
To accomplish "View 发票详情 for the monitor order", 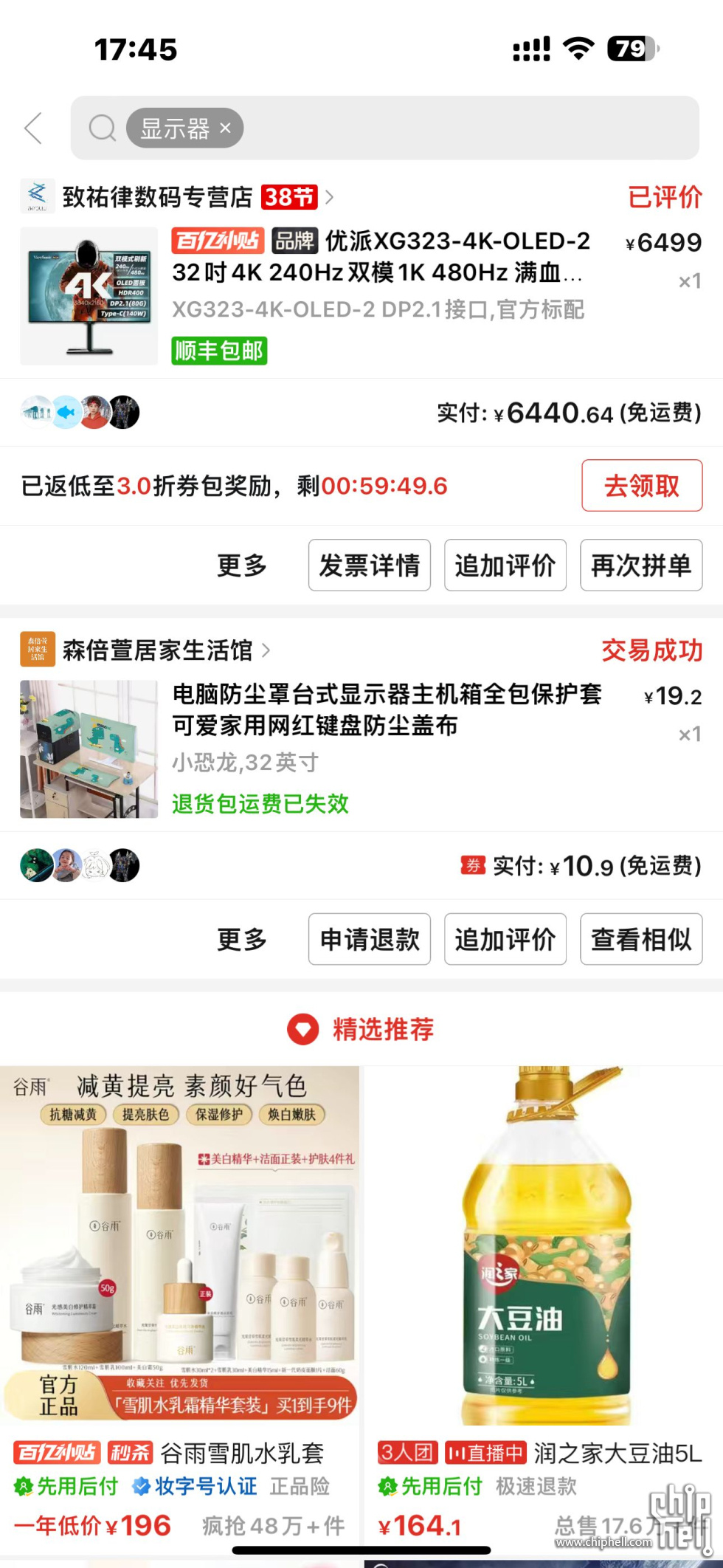I will tap(369, 565).
